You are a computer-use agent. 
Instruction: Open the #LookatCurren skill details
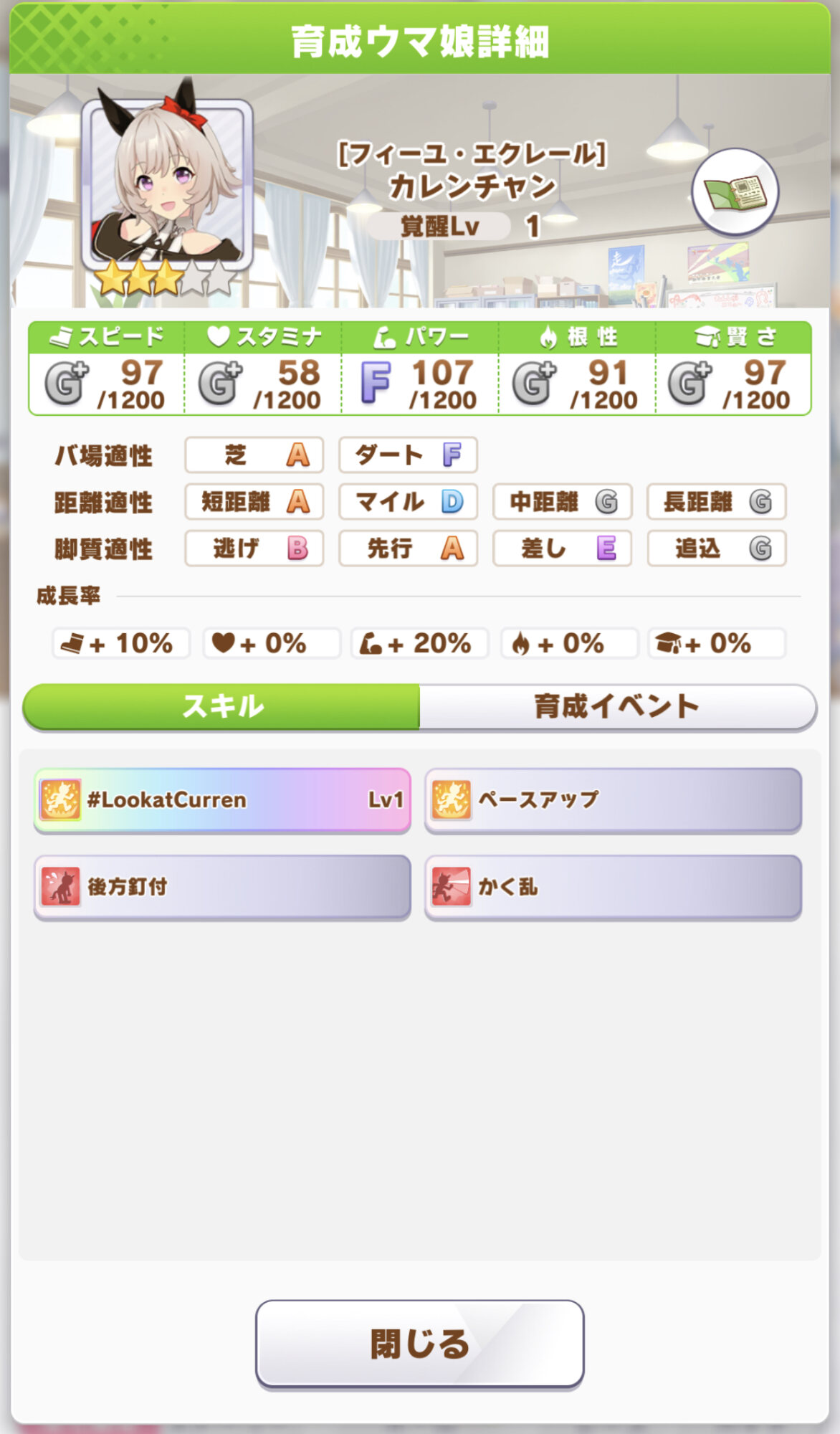tap(222, 800)
